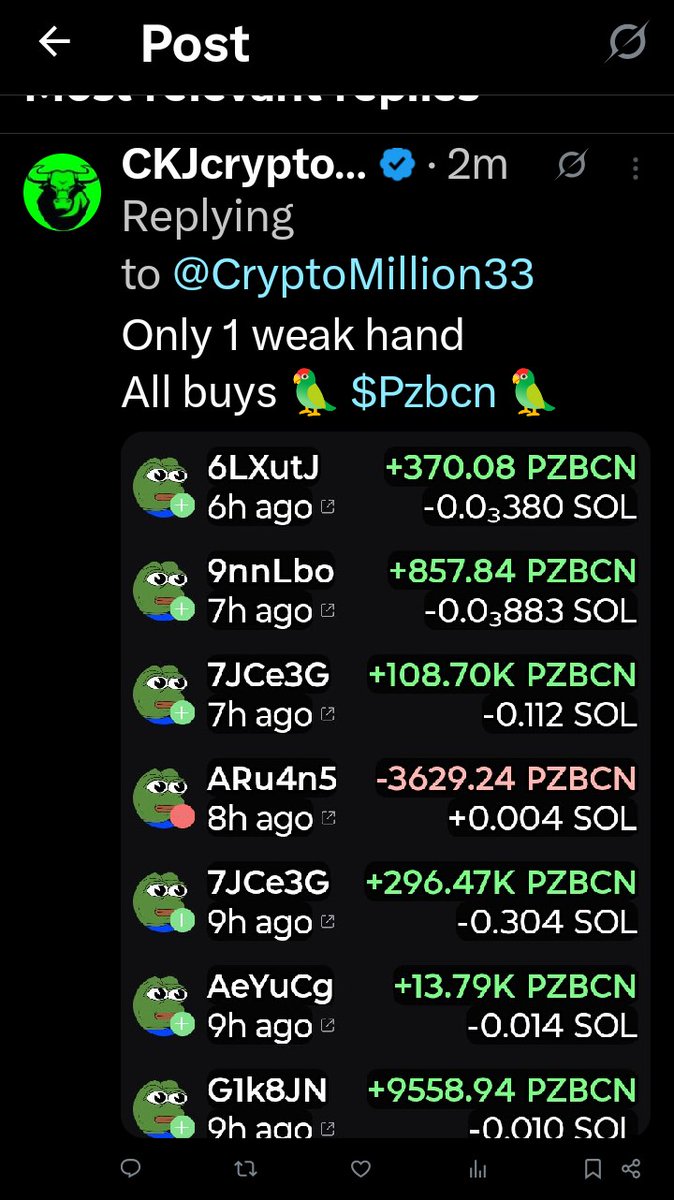Open the $Pzbcn cashtag link
674x1200 pixels.
click(x=424, y=393)
